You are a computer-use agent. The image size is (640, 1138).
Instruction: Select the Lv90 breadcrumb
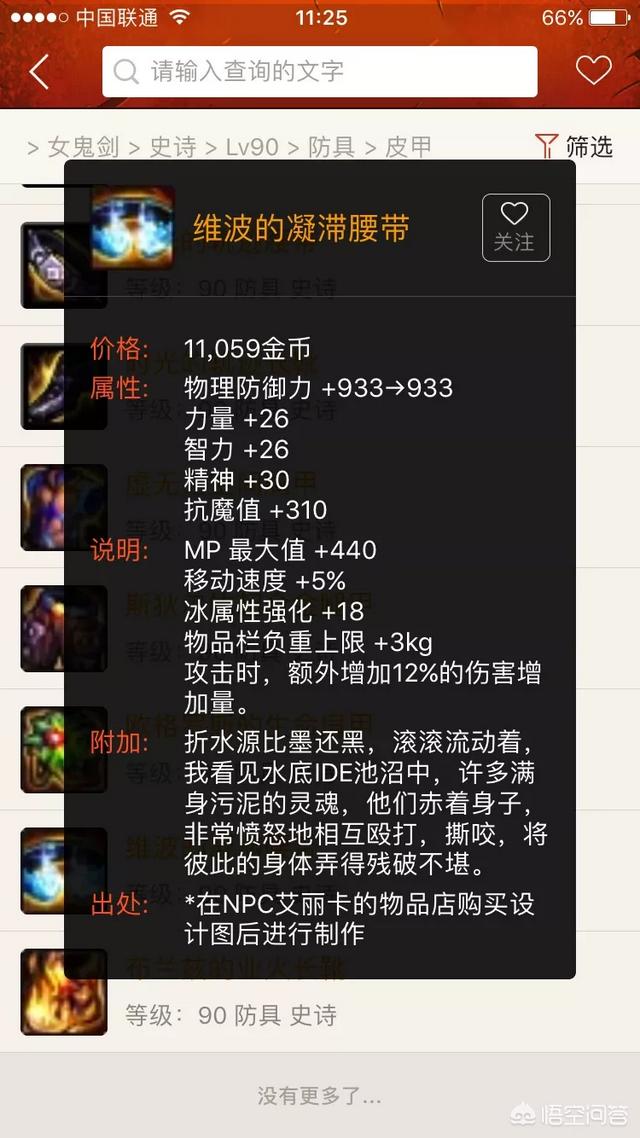[251, 148]
